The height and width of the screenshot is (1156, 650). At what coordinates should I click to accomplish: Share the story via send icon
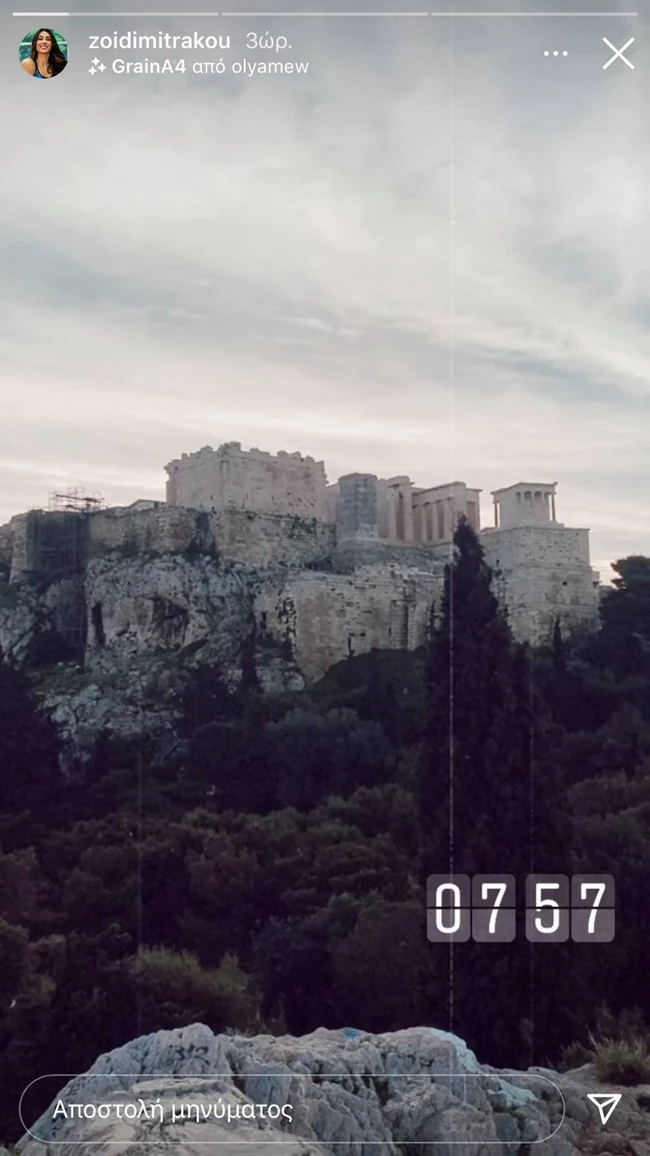[603, 1108]
